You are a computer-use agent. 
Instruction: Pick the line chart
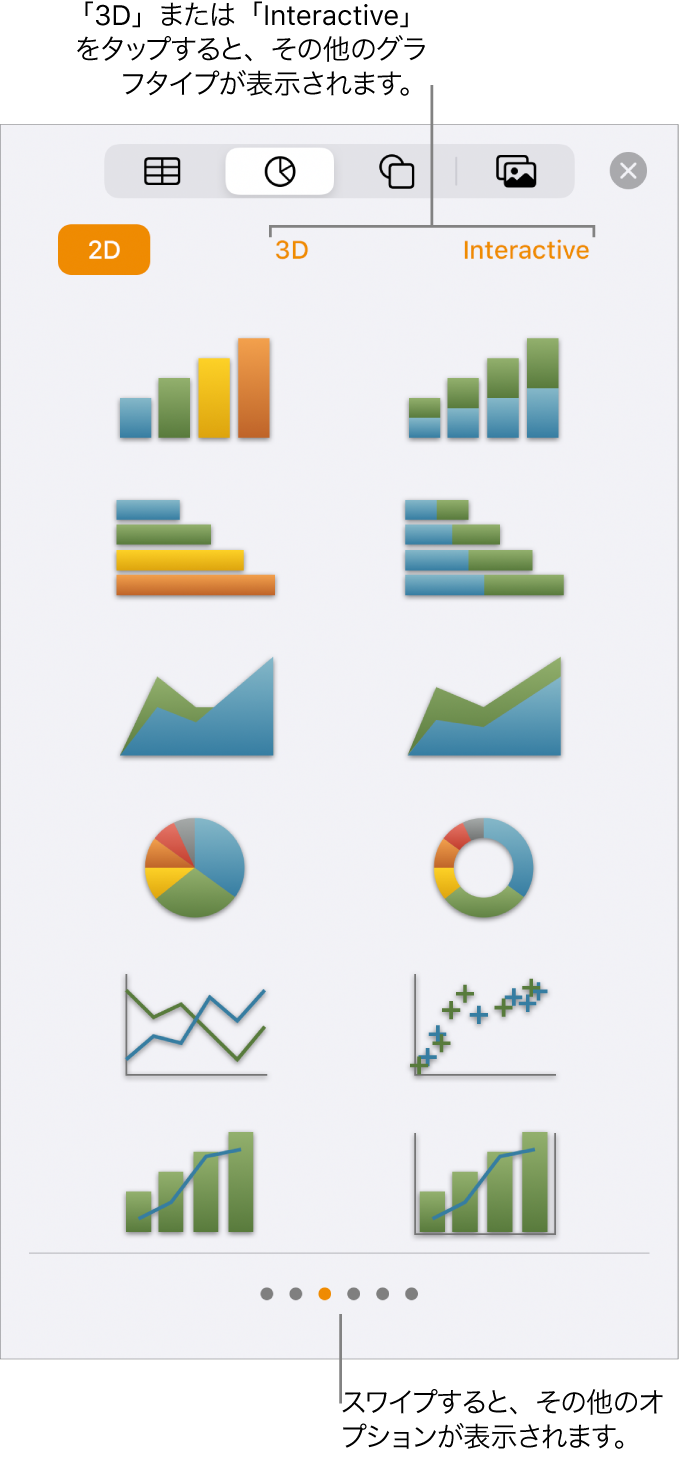195,1025
